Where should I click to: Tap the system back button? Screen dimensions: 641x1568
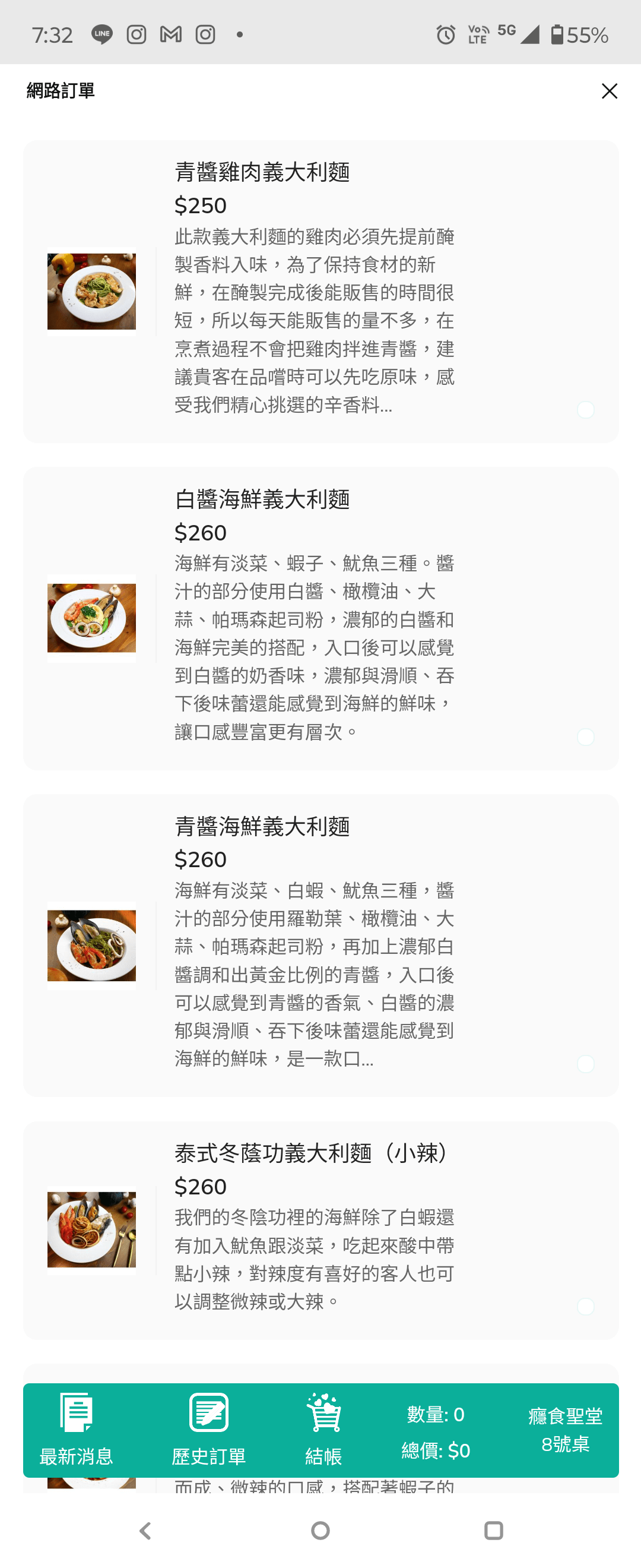(145, 1530)
